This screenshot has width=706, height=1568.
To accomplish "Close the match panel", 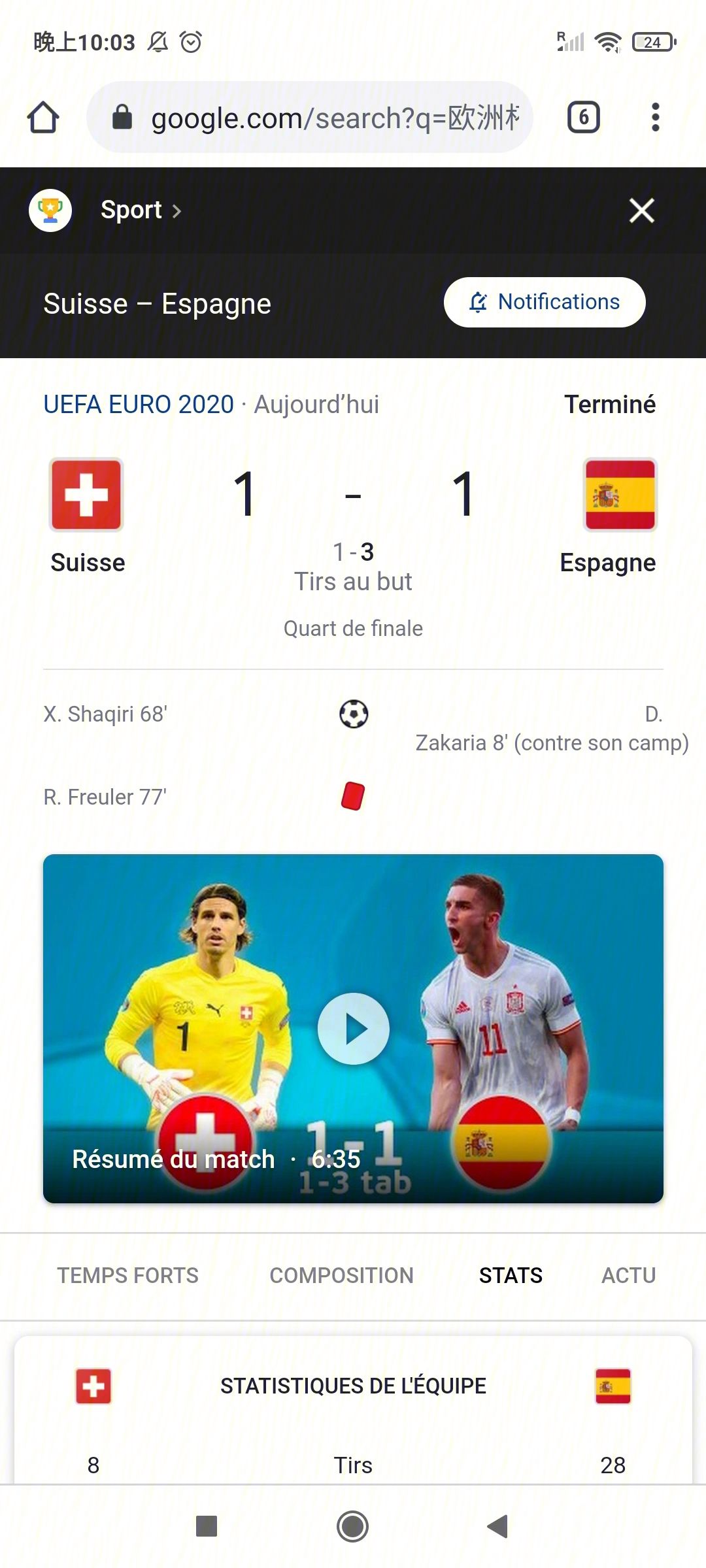I will tap(641, 210).
